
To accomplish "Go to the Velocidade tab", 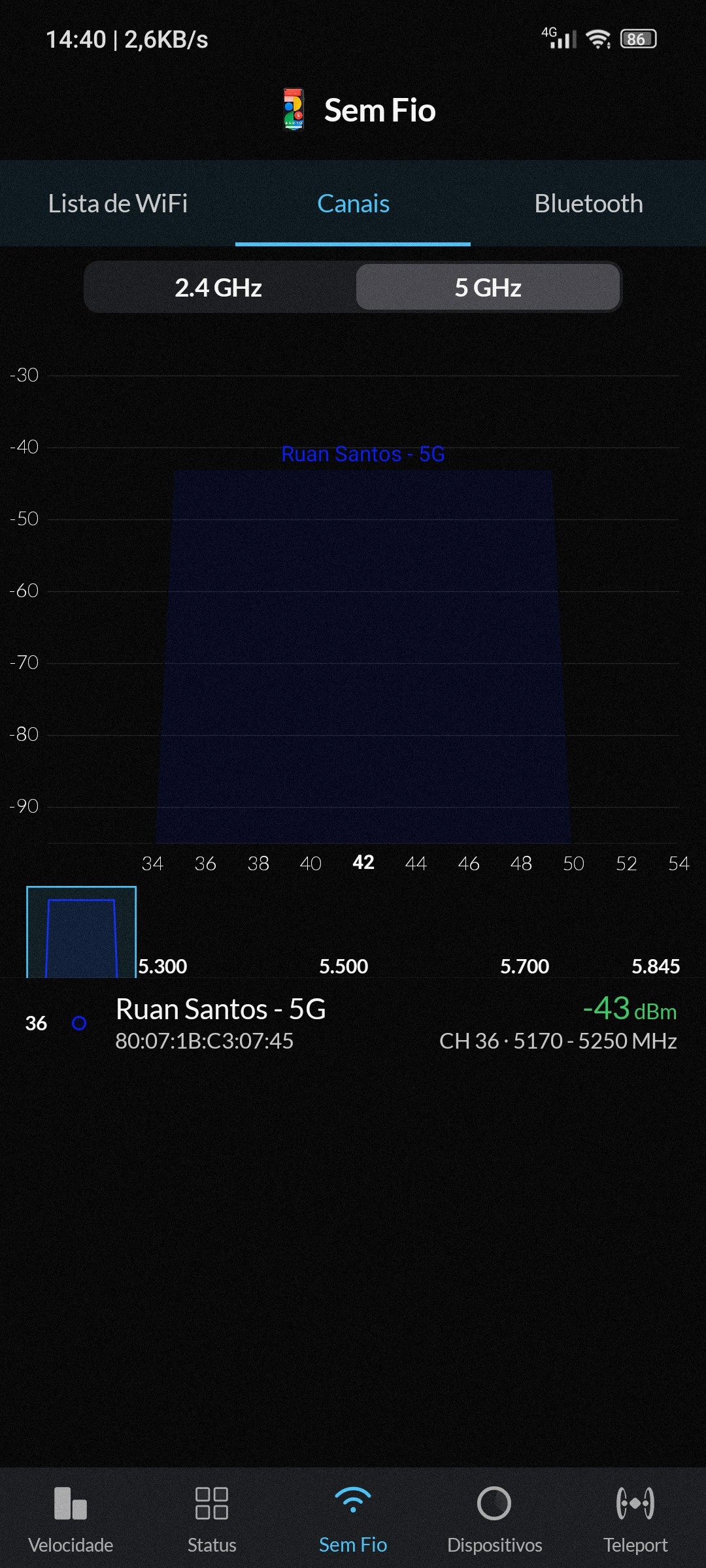I will (x=71, y=1517).
